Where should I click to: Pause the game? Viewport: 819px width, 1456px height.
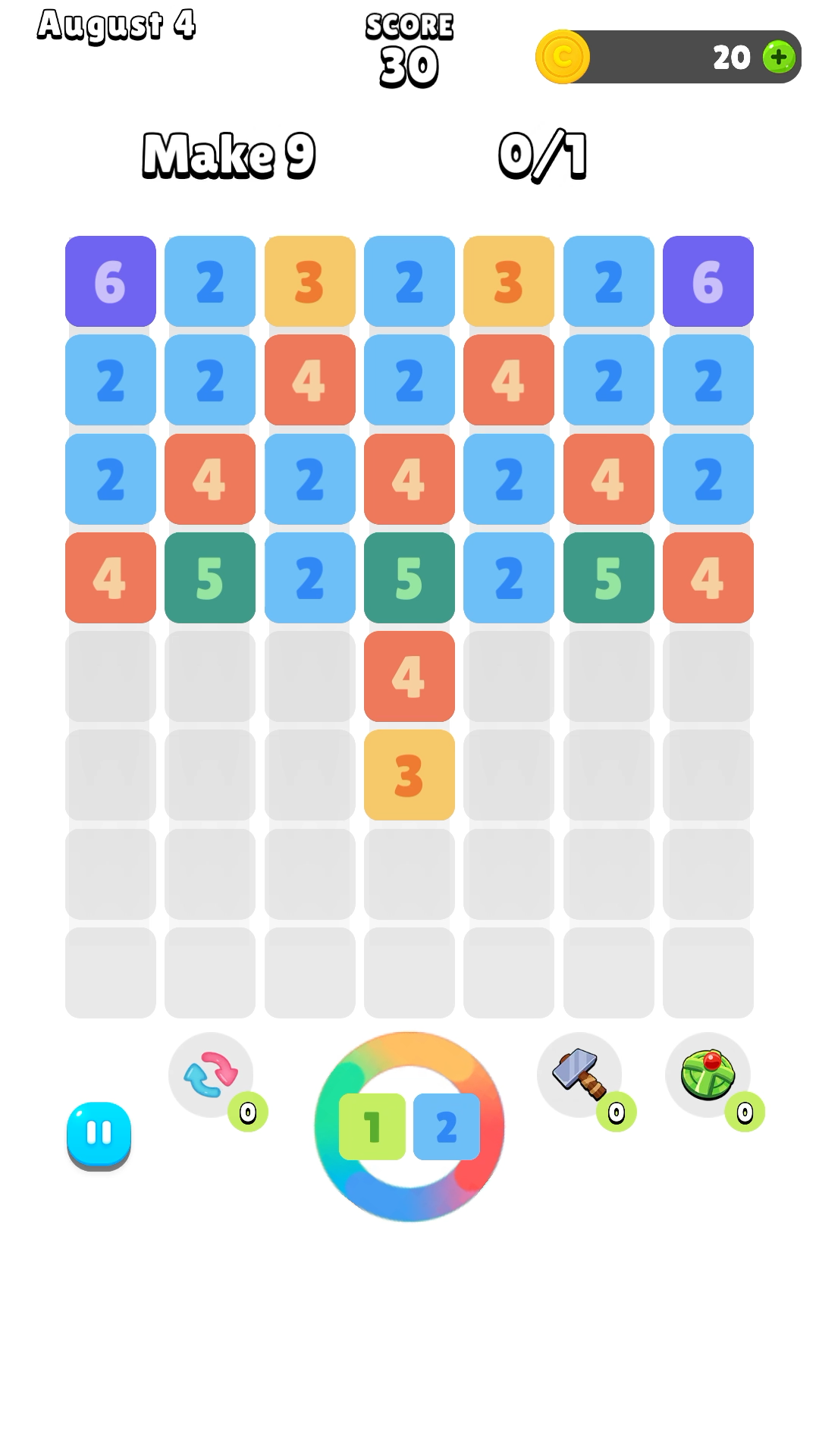99,1134
